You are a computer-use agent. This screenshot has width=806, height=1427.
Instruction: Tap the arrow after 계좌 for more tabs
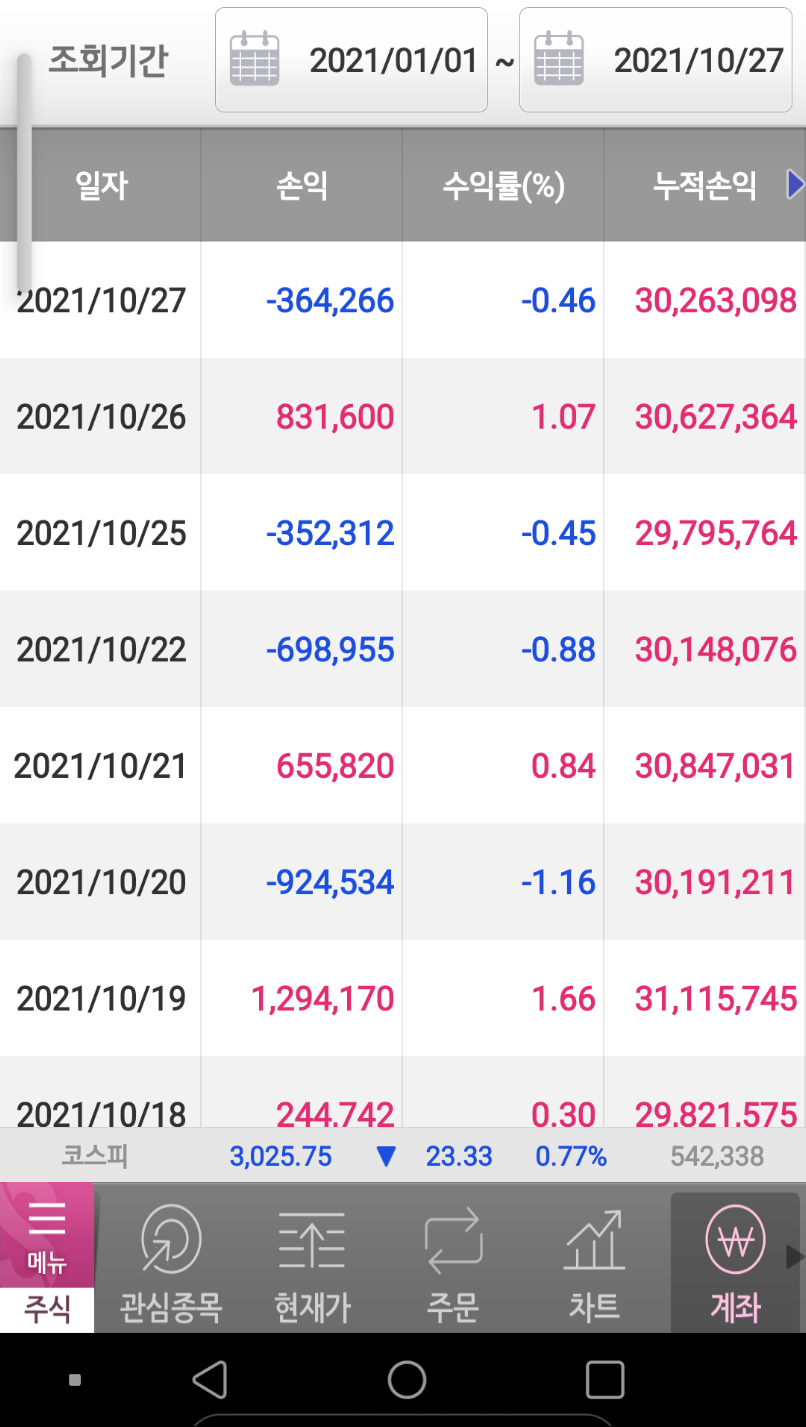(795, 1258)
